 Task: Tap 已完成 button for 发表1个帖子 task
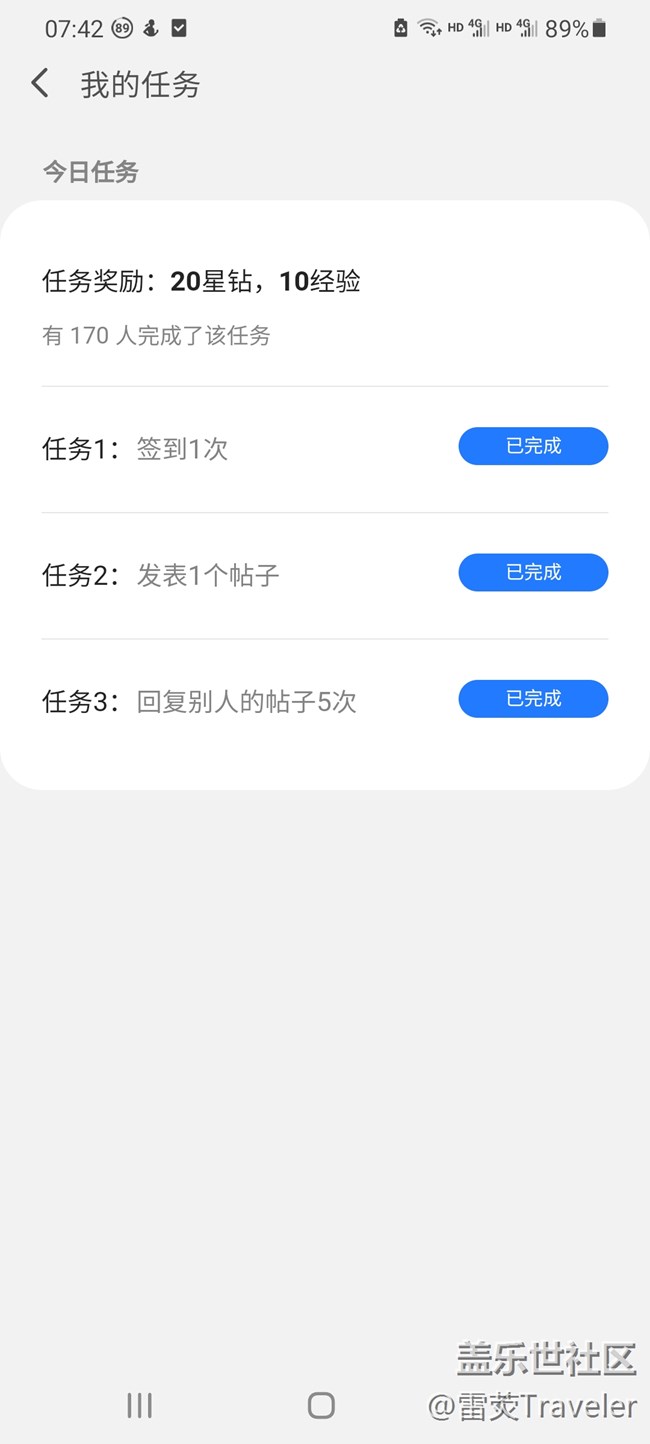(x=533, y=572)
